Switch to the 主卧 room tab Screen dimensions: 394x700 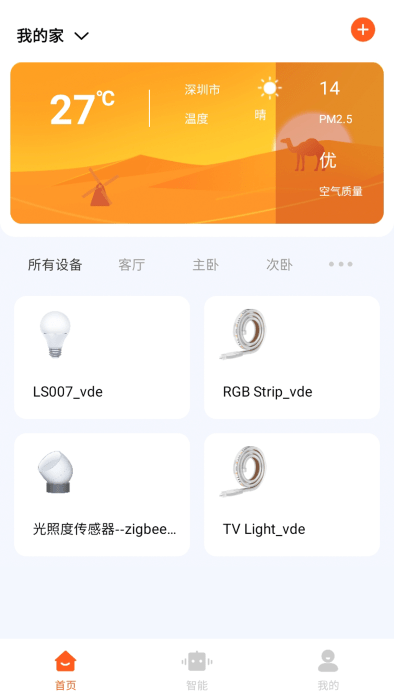coord(206,265)
